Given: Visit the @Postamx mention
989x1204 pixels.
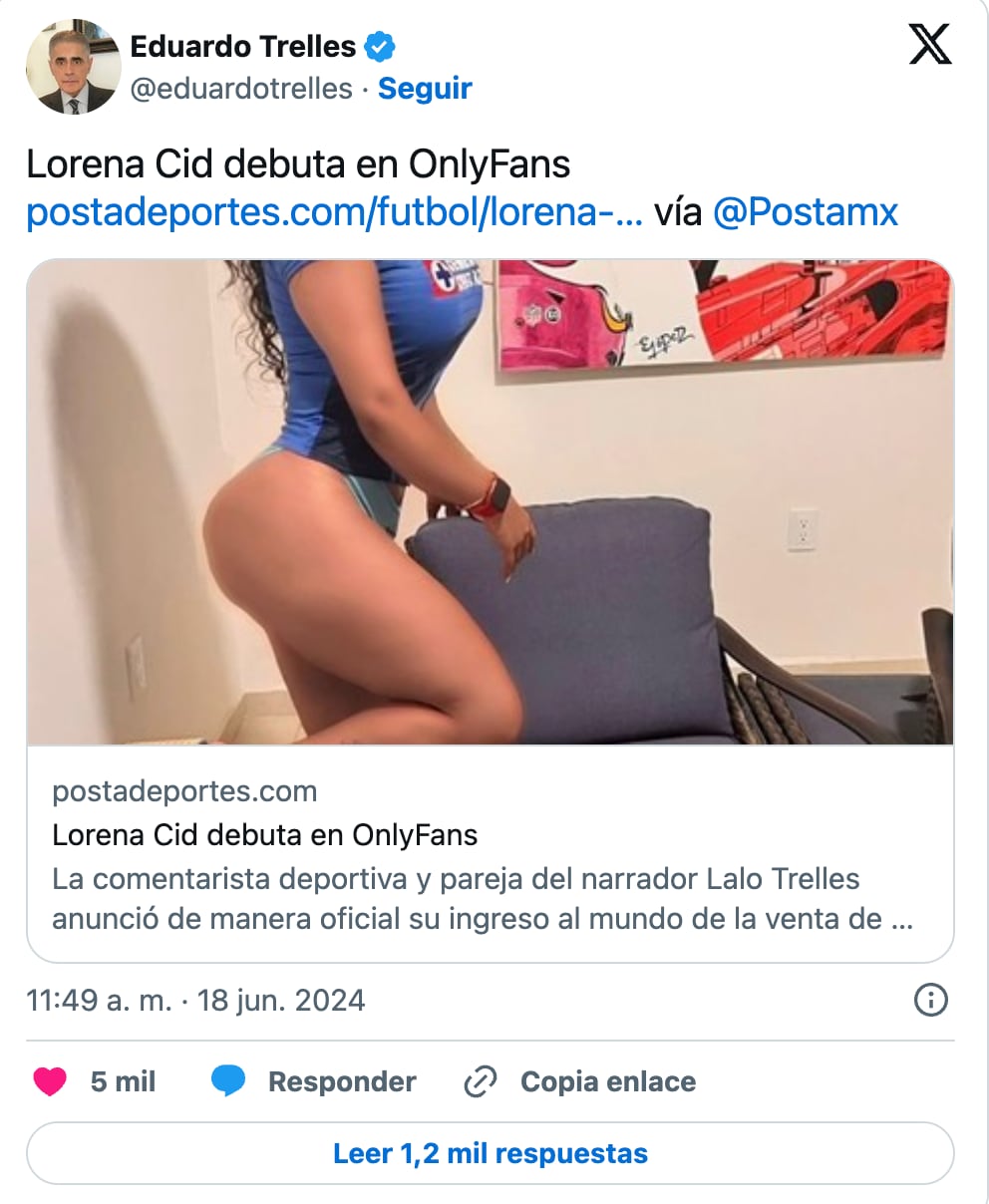Looking at the screenshot, I should (806, 212).
